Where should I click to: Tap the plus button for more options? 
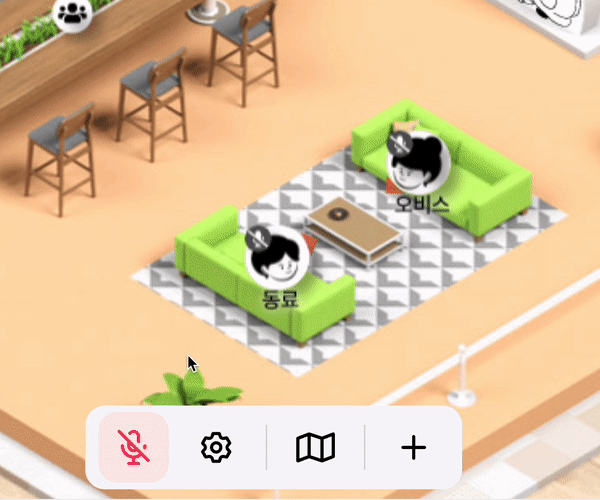click(413, 447)
